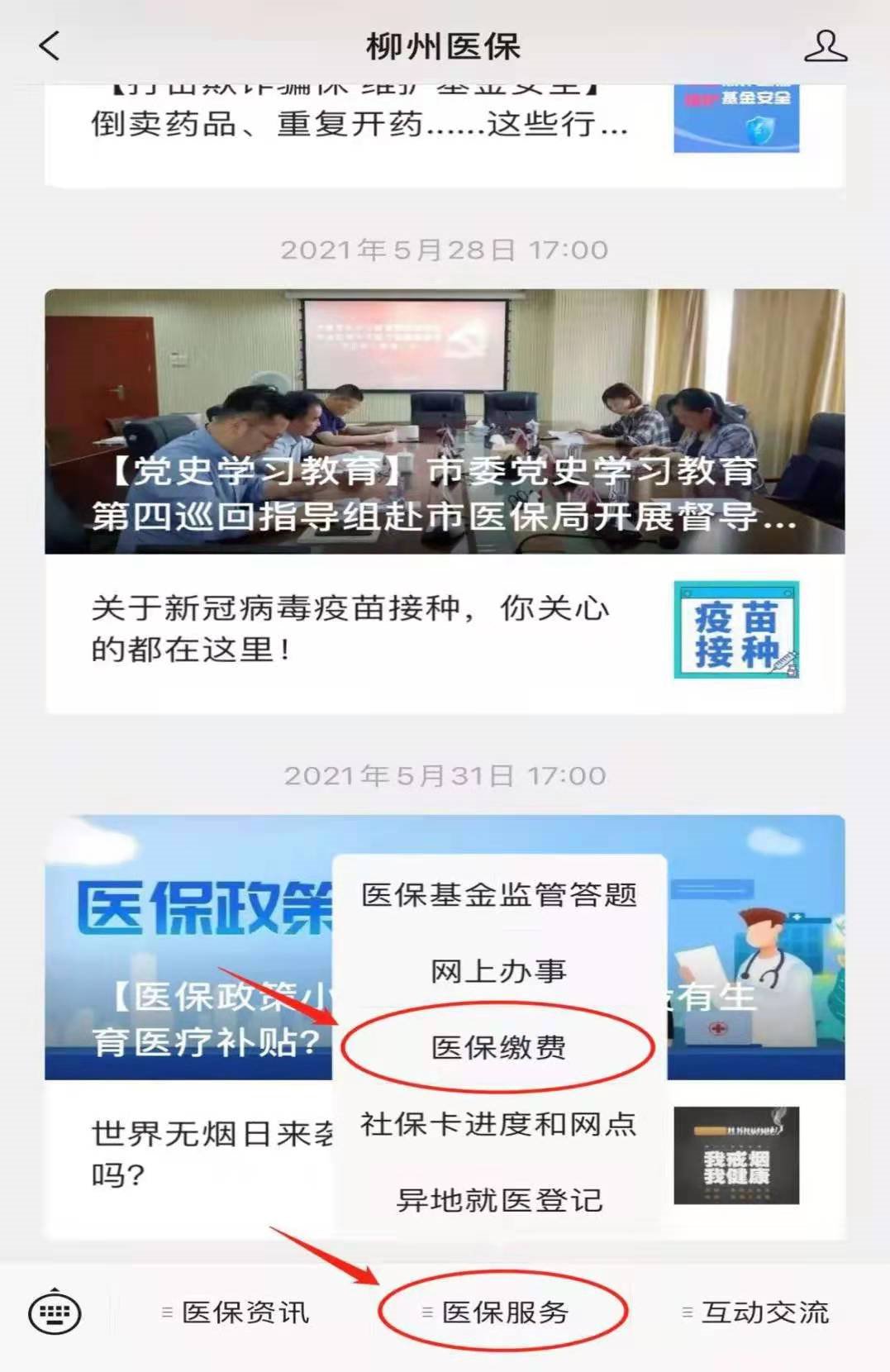Open 社保卡进度和网点 option
The height and width of the screenshot is (1372, 890).
pos(499,1124)
